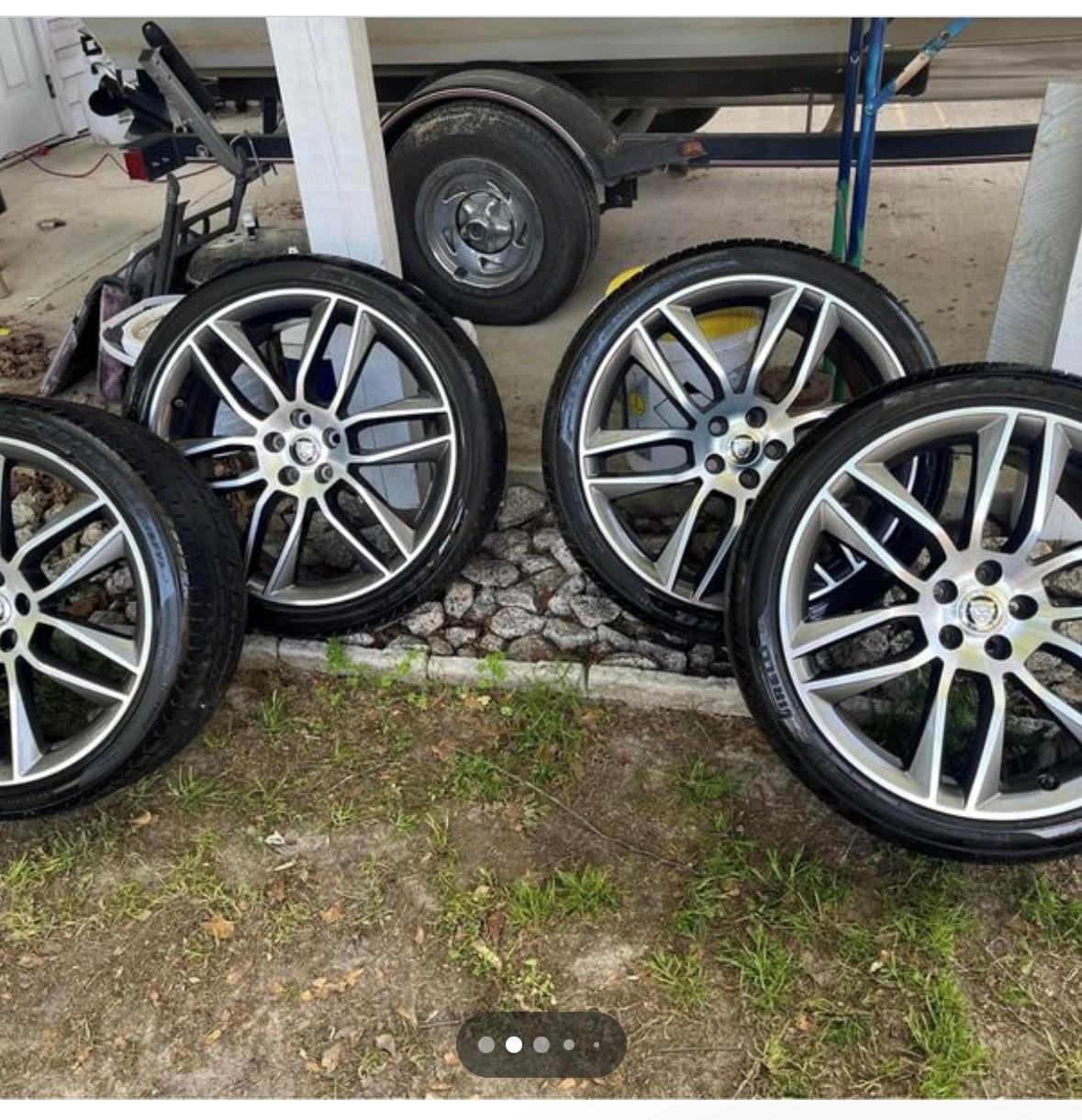Open the wheels listing photo fullscreen
Viewport: 1082px width, 1120px height.
pyautogui.click(x=541, y=551)
